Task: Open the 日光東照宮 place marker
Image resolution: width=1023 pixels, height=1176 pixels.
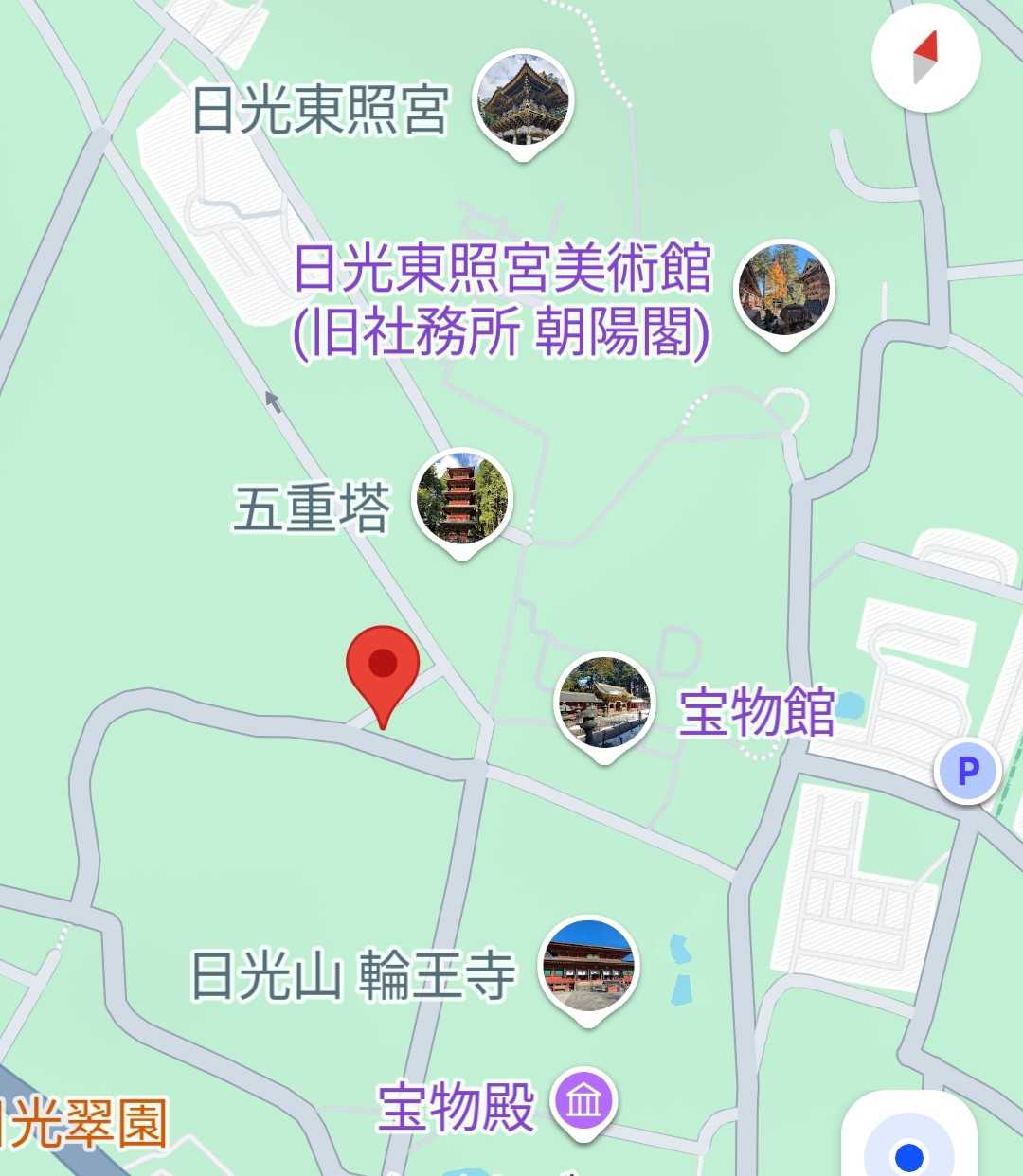Action: (523, 100)
